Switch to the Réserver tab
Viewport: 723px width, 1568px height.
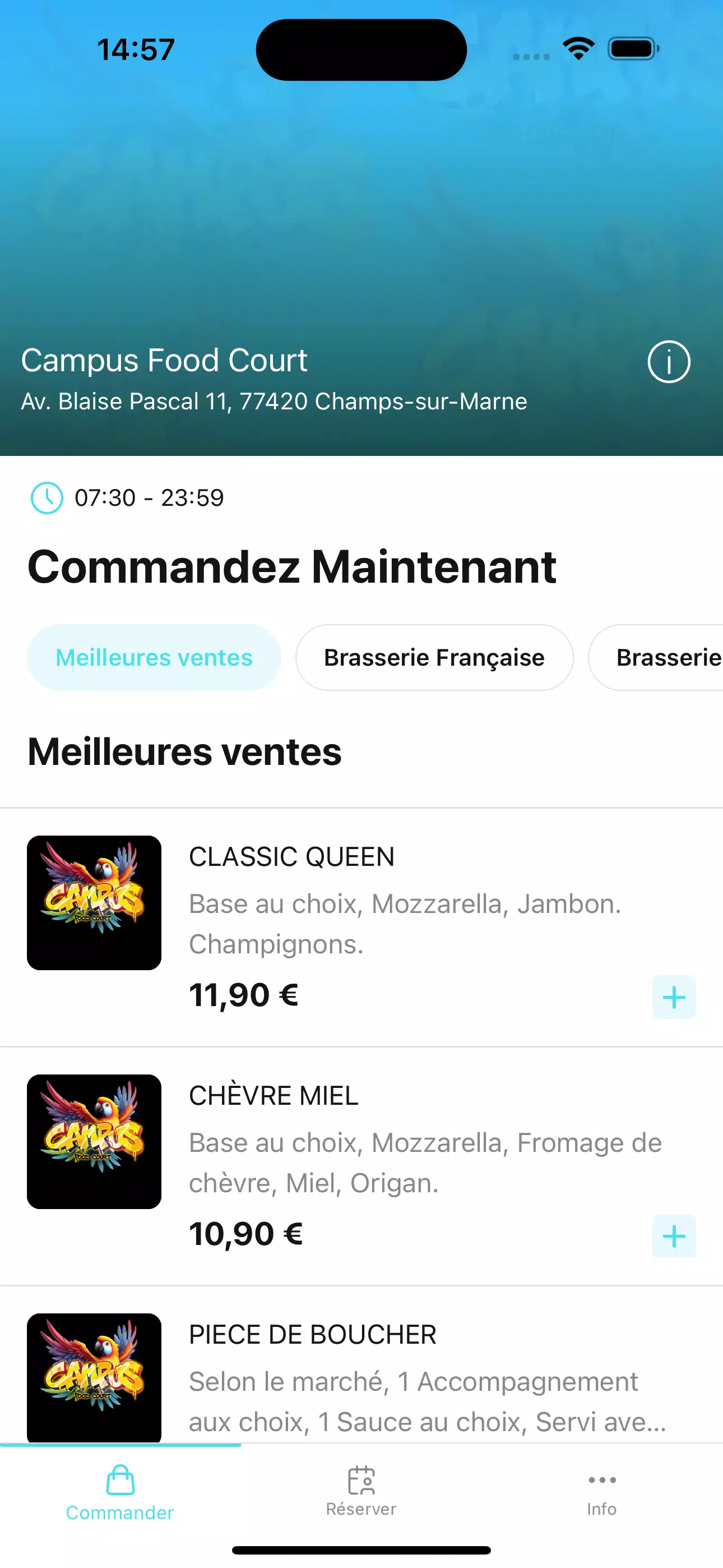click(x=361, y=1492)
